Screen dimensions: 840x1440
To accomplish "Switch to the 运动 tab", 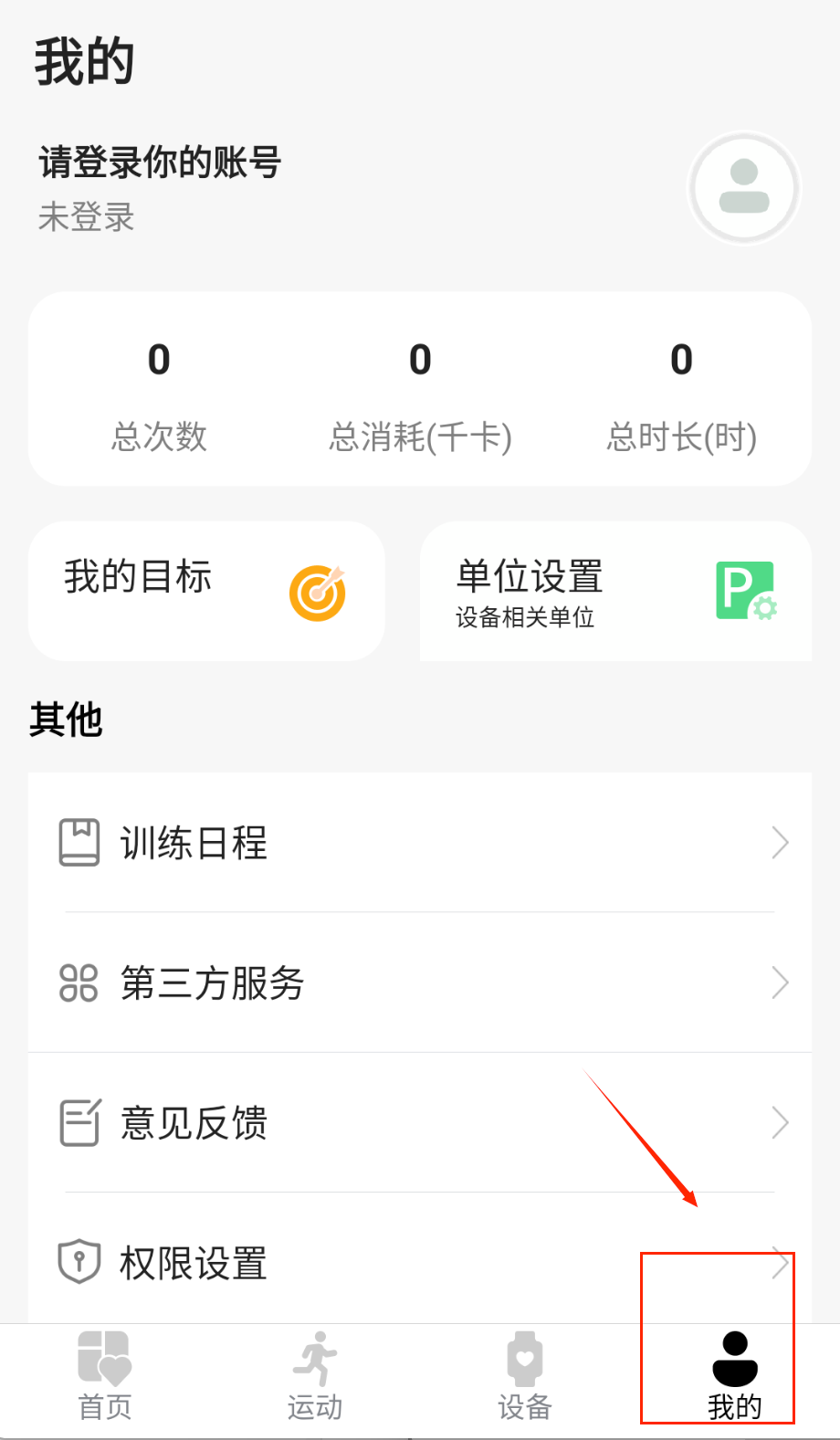I will click(315, 1376).
